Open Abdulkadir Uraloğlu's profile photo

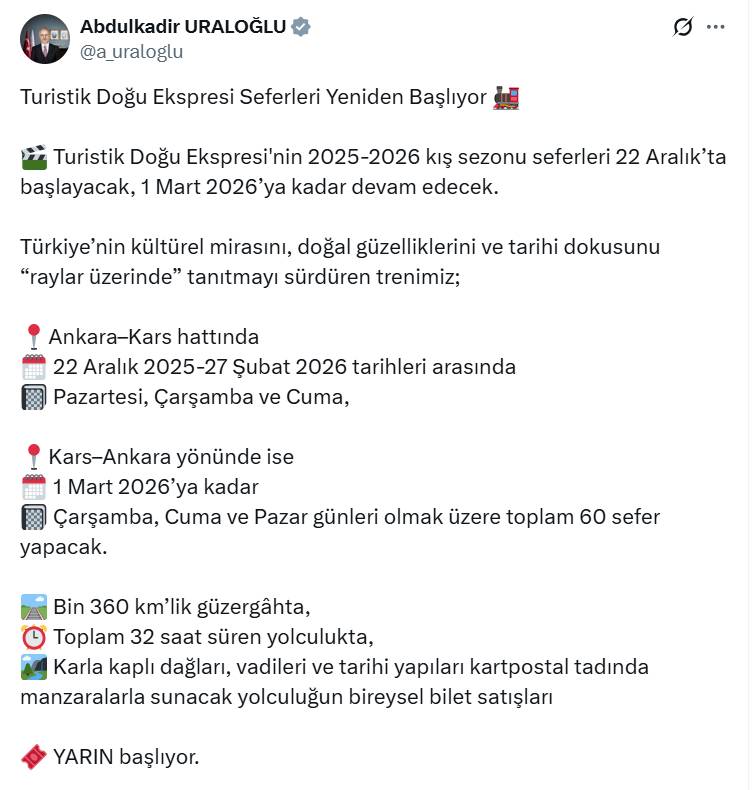[44, 39]
